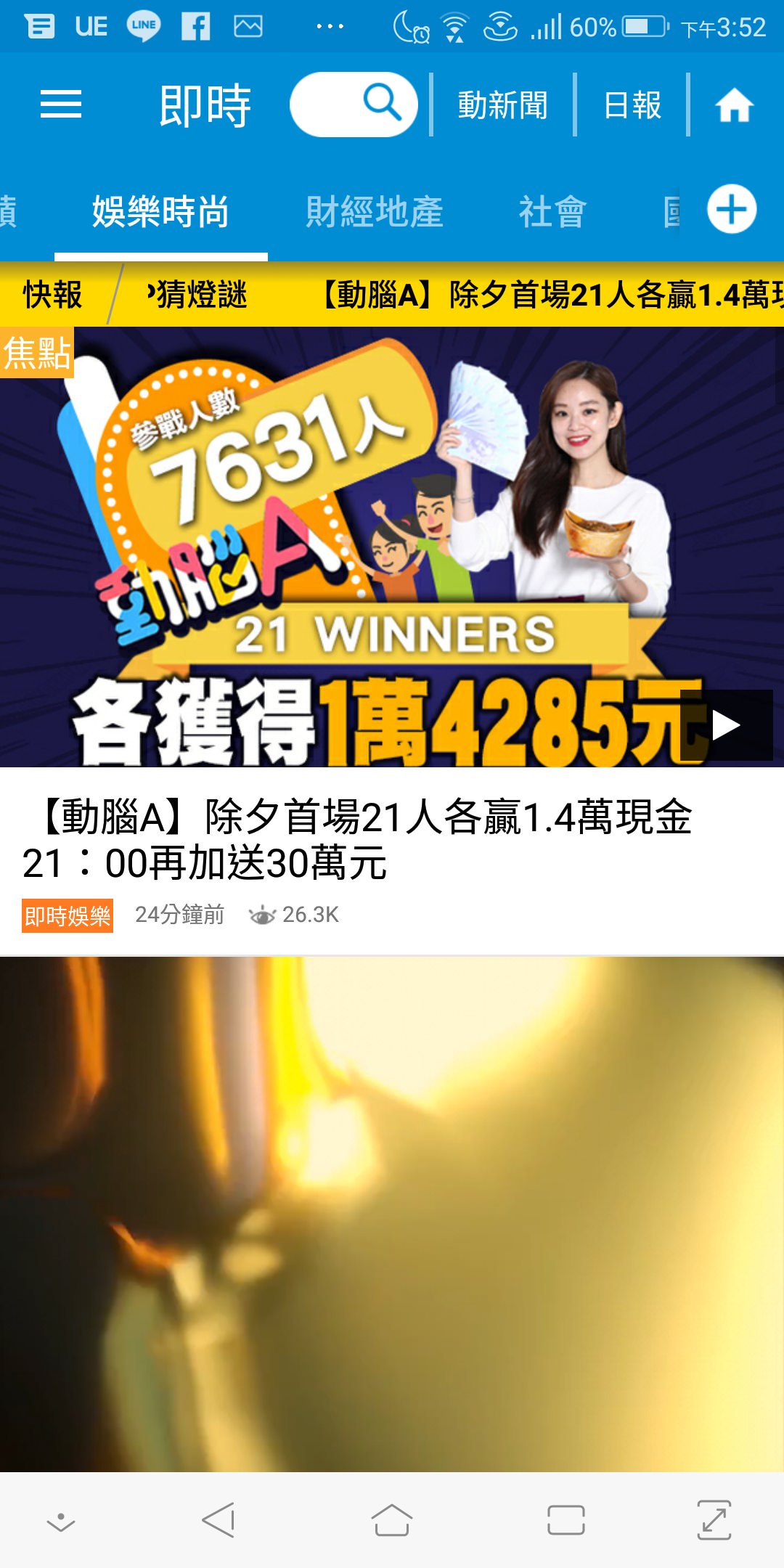Open the blurred yellow article image
Viewport: 784px width, 1568px height.
(392, 1212)
